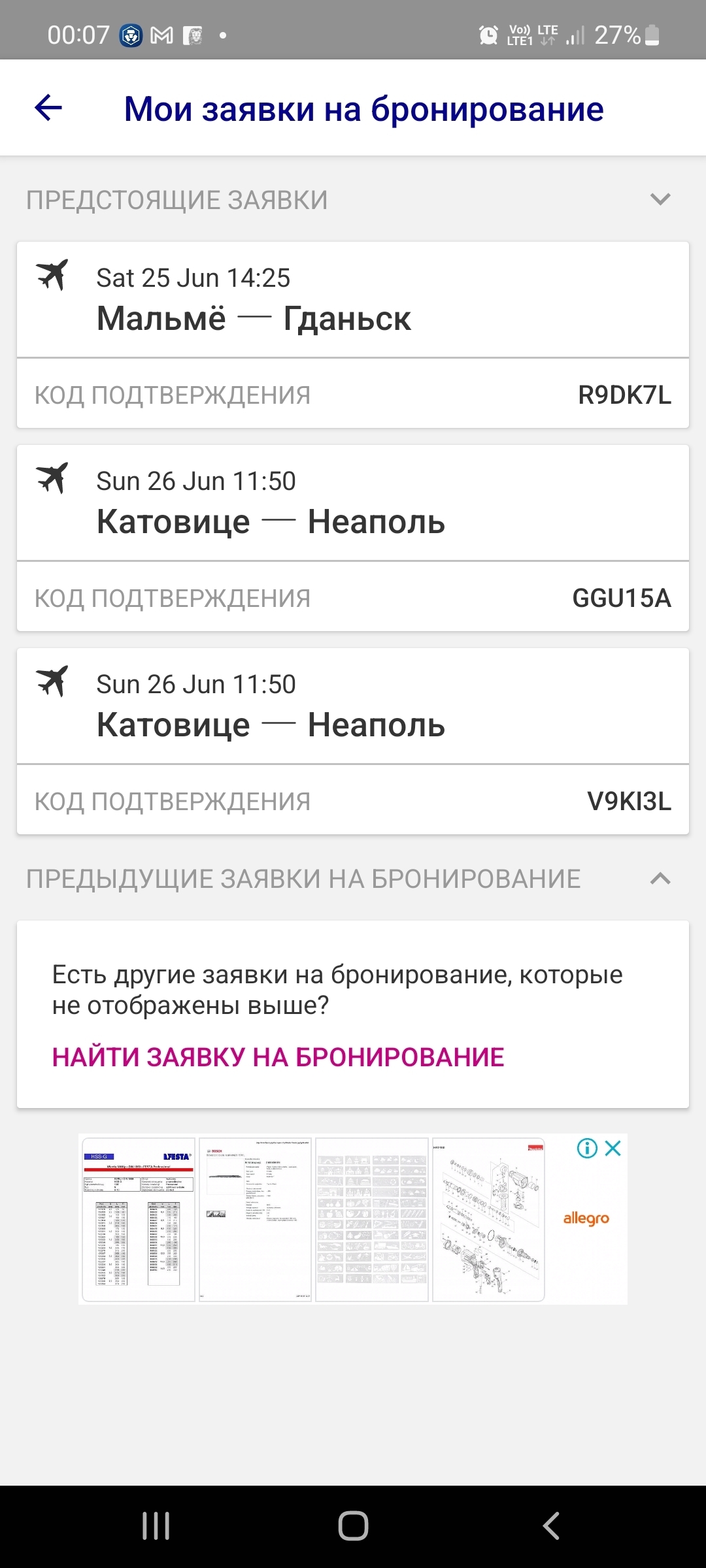Go to the system home screen
The image size is (706, 1568).
353,1526
